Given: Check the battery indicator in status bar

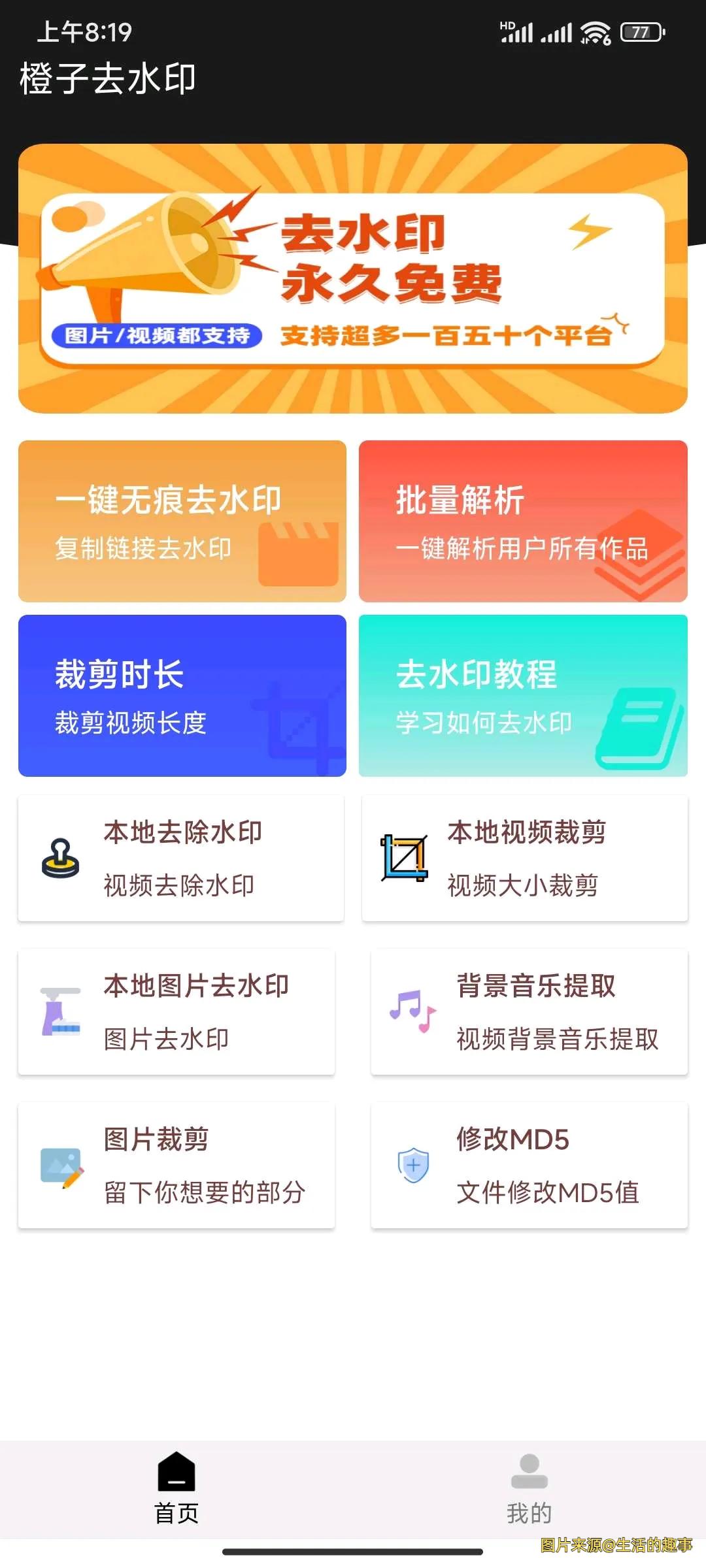Looking at the screenshot, I should [642, 31].
